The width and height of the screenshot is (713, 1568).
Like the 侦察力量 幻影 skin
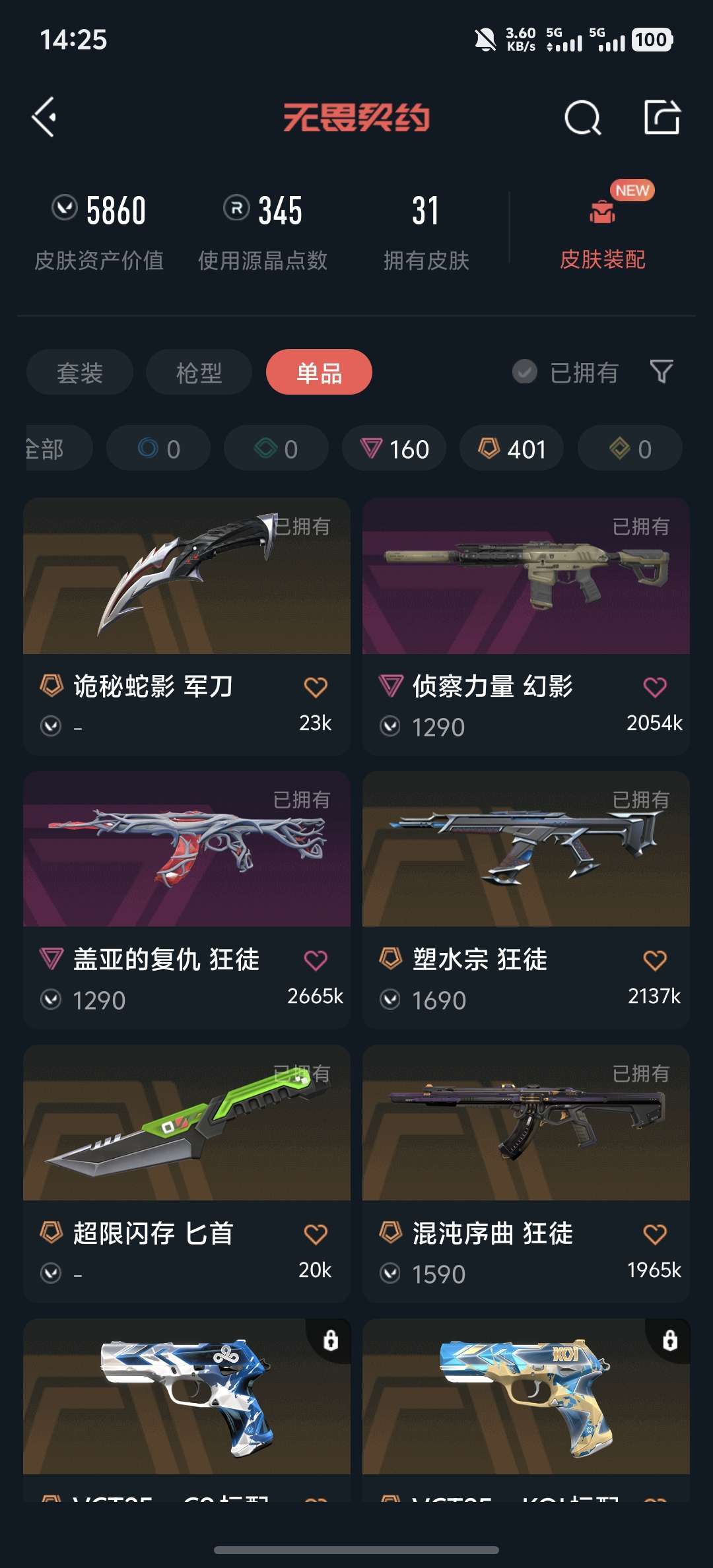click(655, 687)
